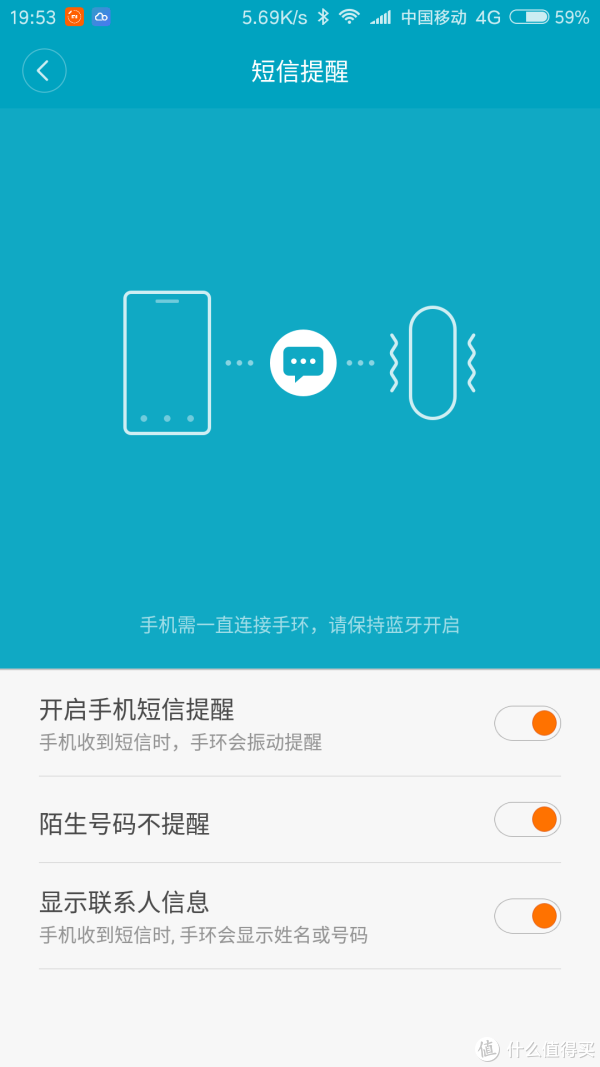
Task: Disable 陌生号码不提醒 switch
Action: pyautogui.click(x=527, y=820)
